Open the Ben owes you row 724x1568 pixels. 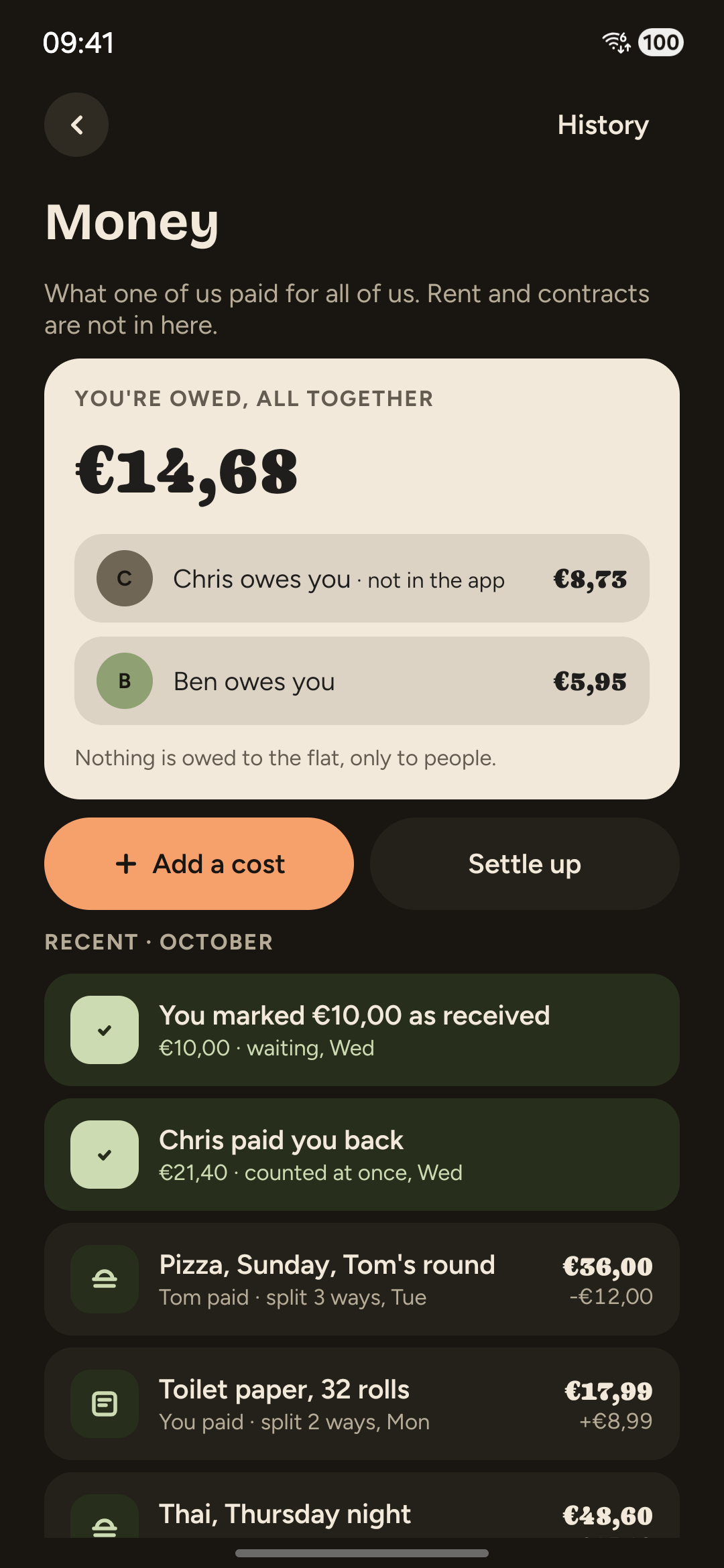click(x=362, y=681)
